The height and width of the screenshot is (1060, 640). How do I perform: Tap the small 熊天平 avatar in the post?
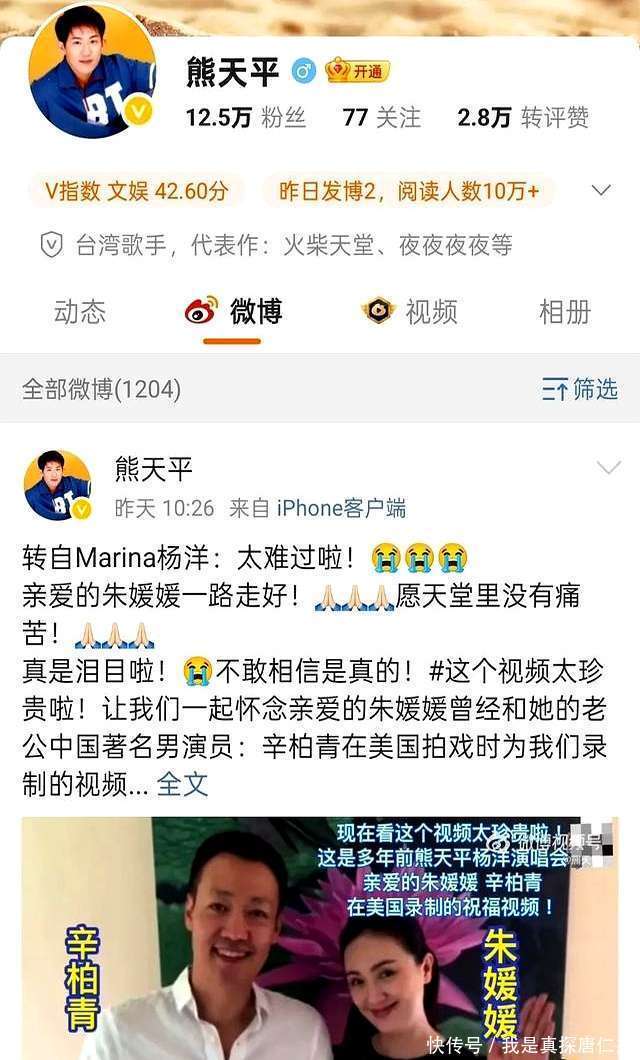pos(57,485)
